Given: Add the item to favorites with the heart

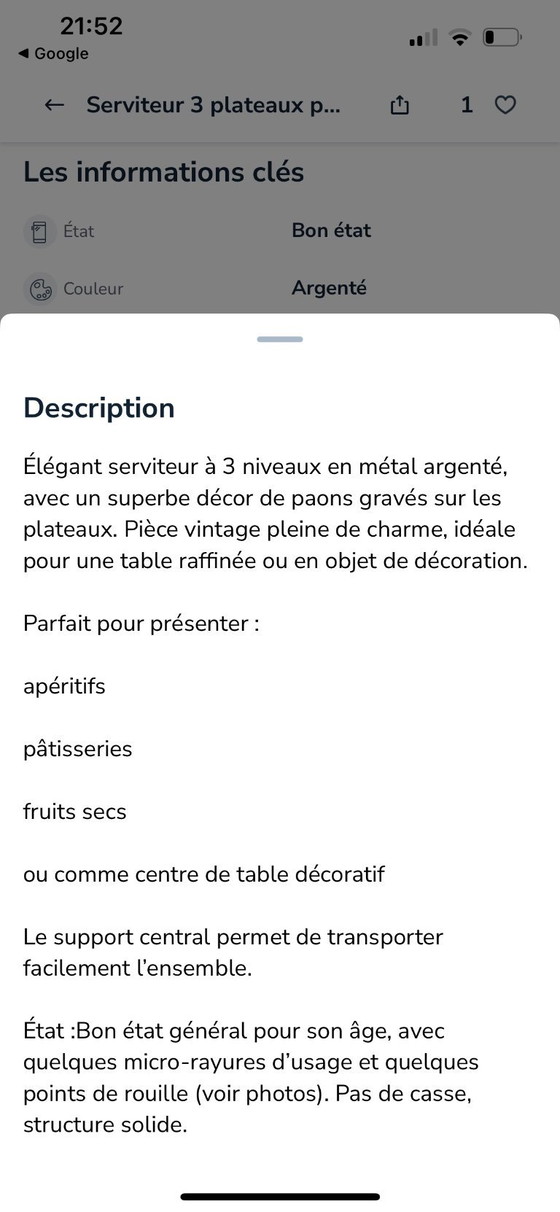Looking at the screenshot, I should pyautogui.click(x=506, y=105).
